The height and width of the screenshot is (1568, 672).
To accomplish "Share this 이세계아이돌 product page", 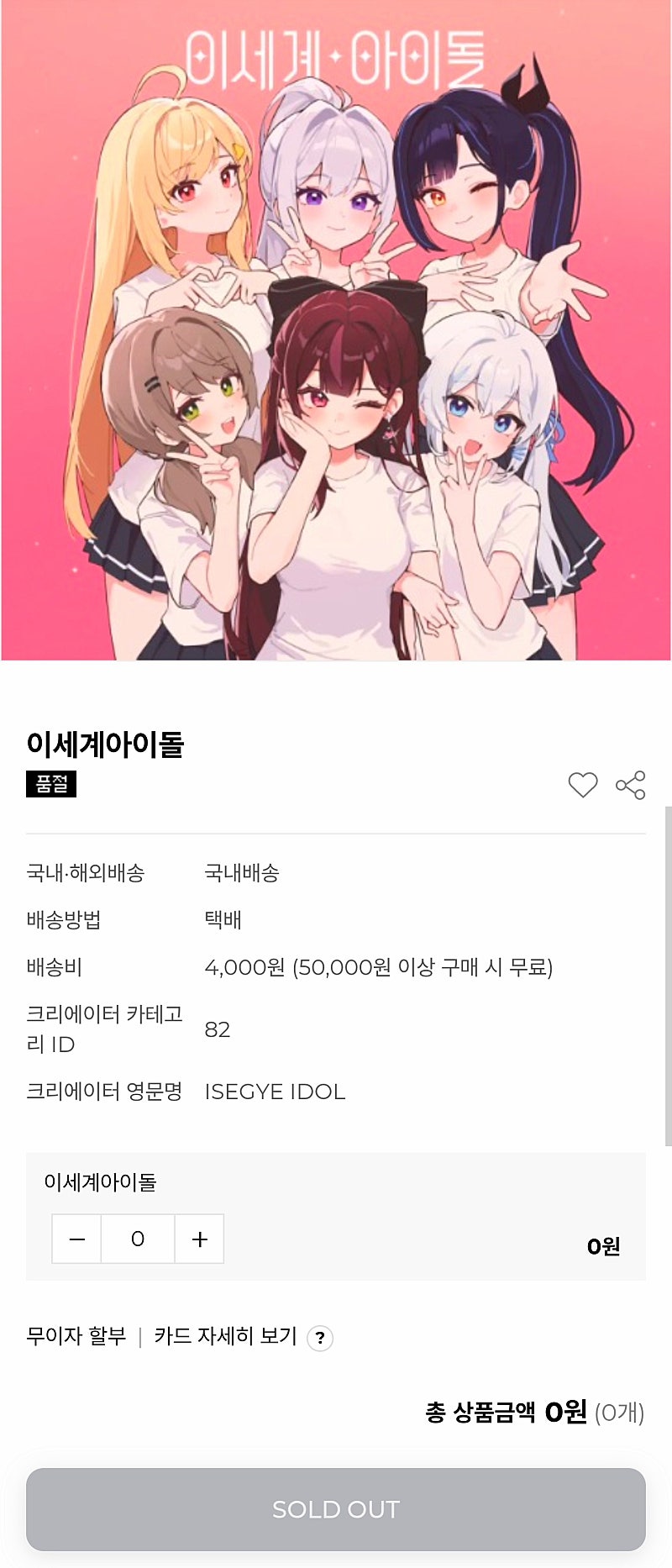I will click(x=631, y=785).
